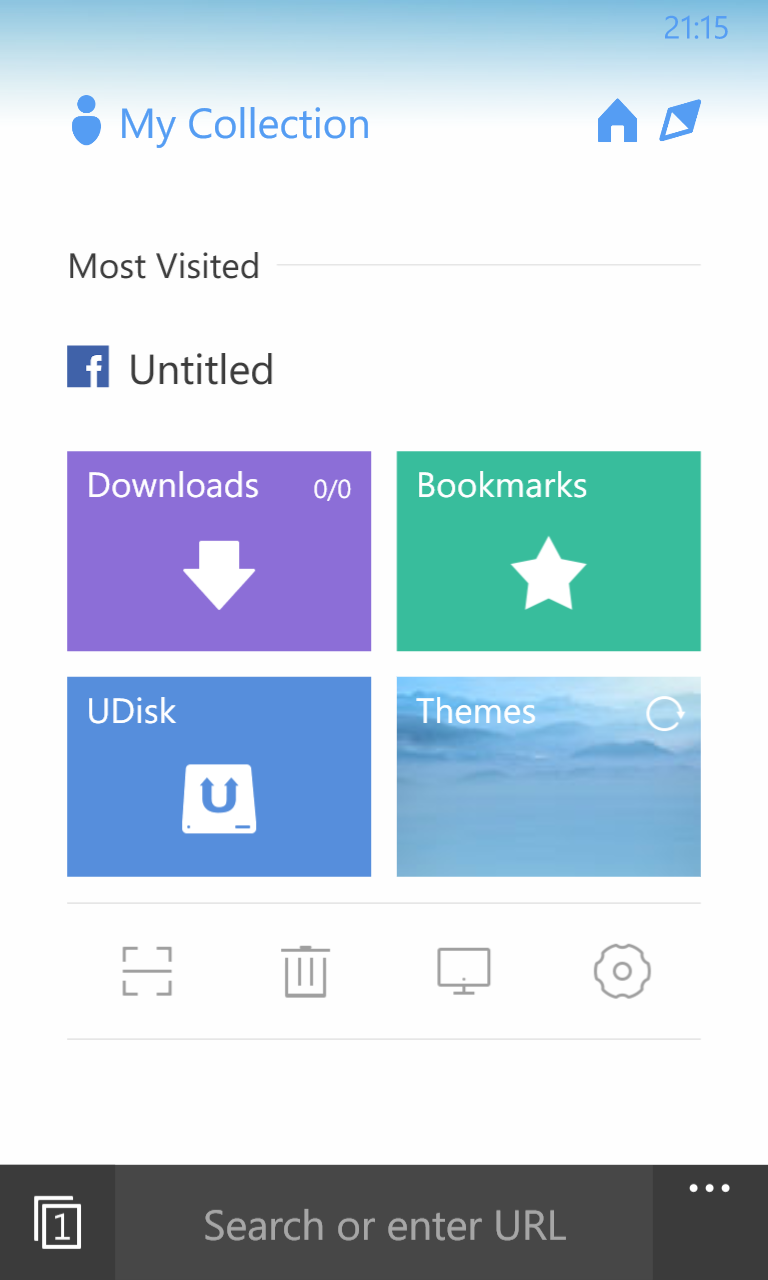
Task: Go to the home page icon
Action: tap(617, 123)
